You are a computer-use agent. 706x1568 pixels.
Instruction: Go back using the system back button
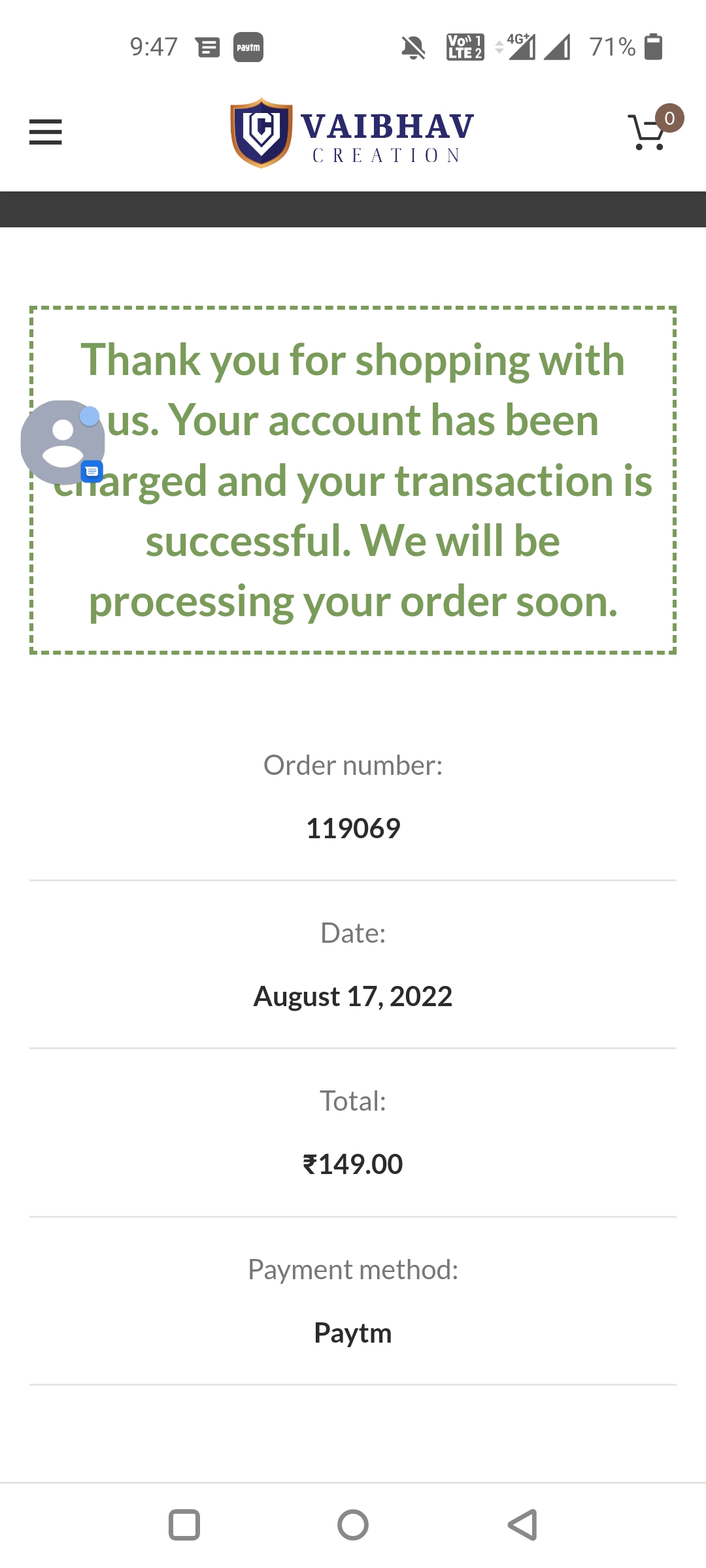(522, 1525)
